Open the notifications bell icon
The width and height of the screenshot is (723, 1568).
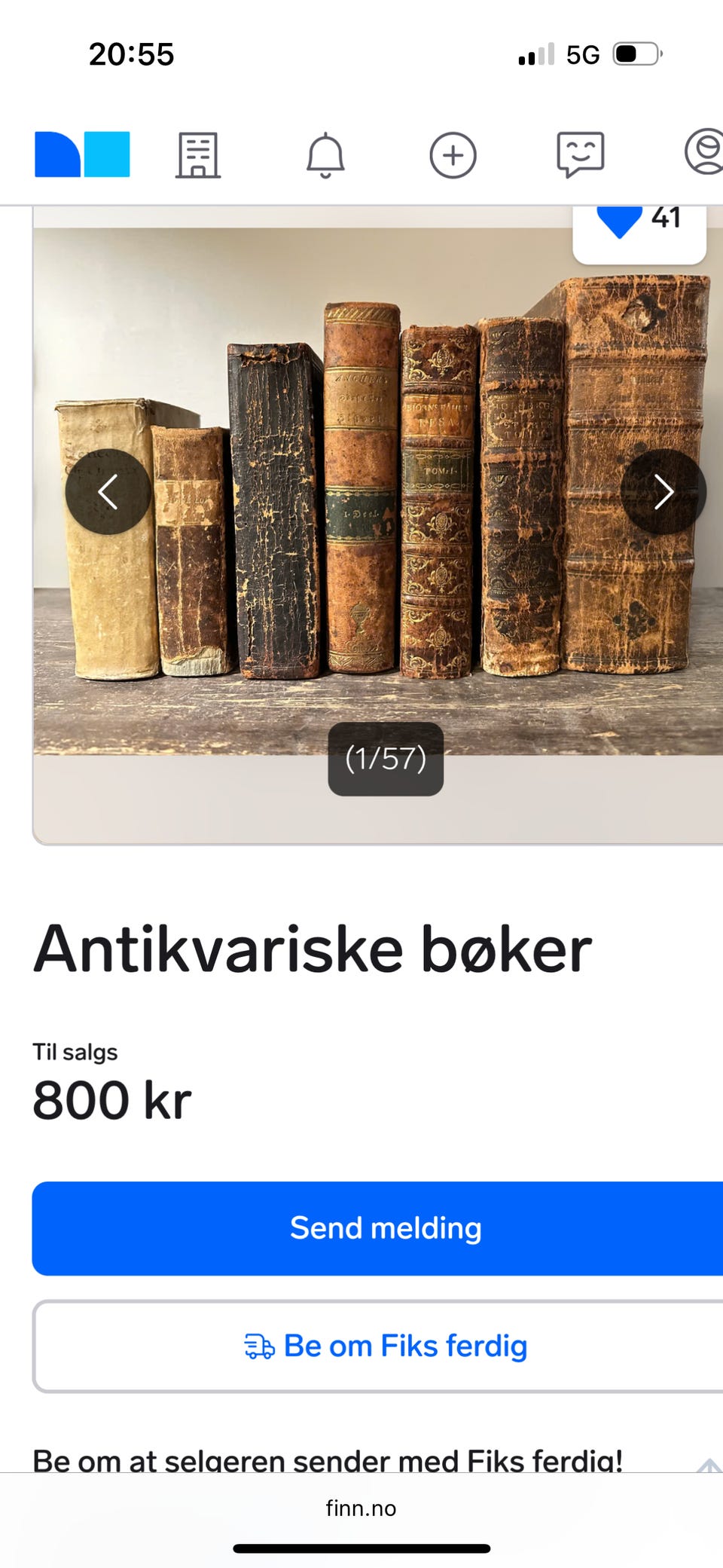click(x=324, y=154)
